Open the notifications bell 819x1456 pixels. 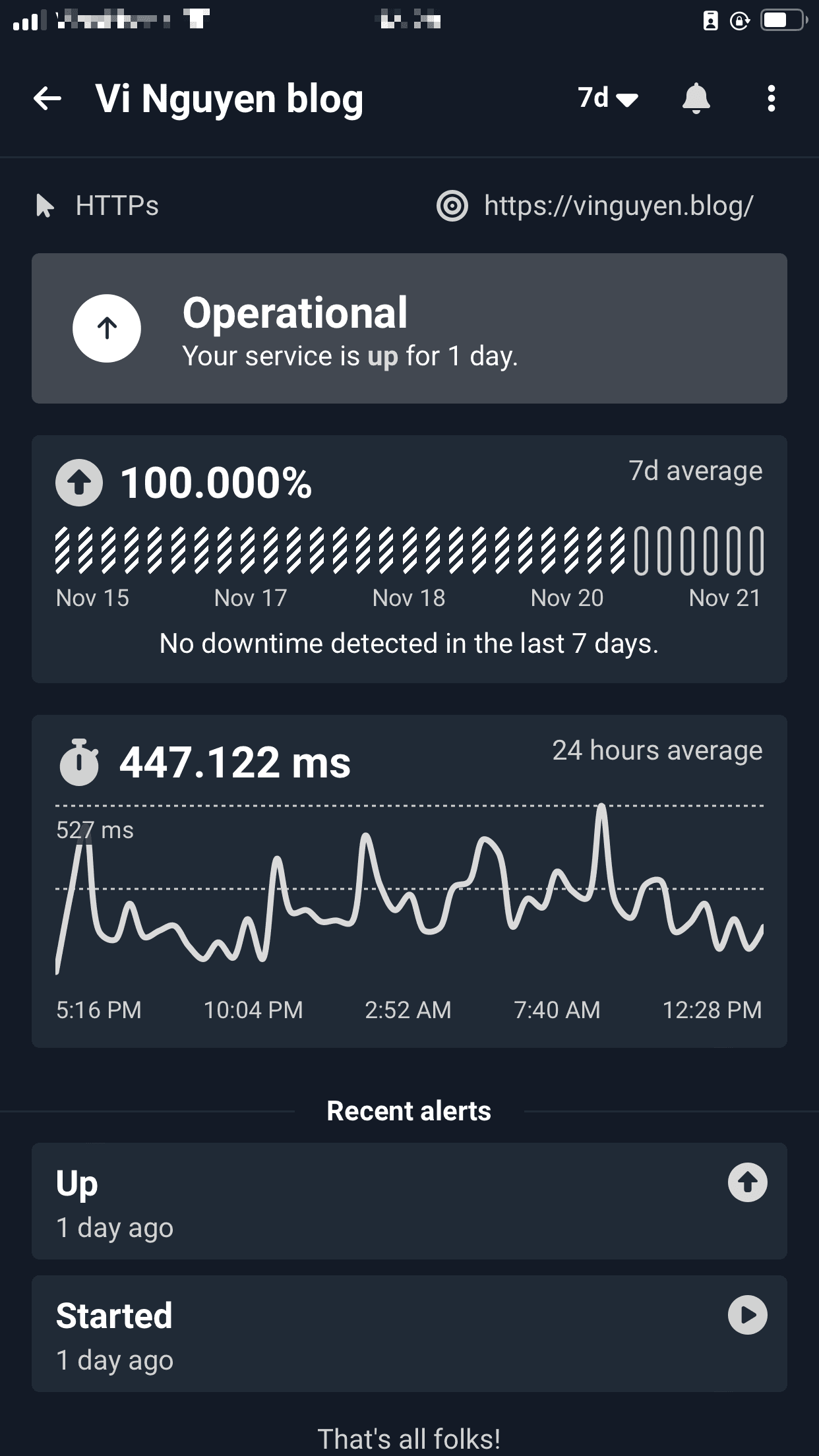tap(696, 99)
